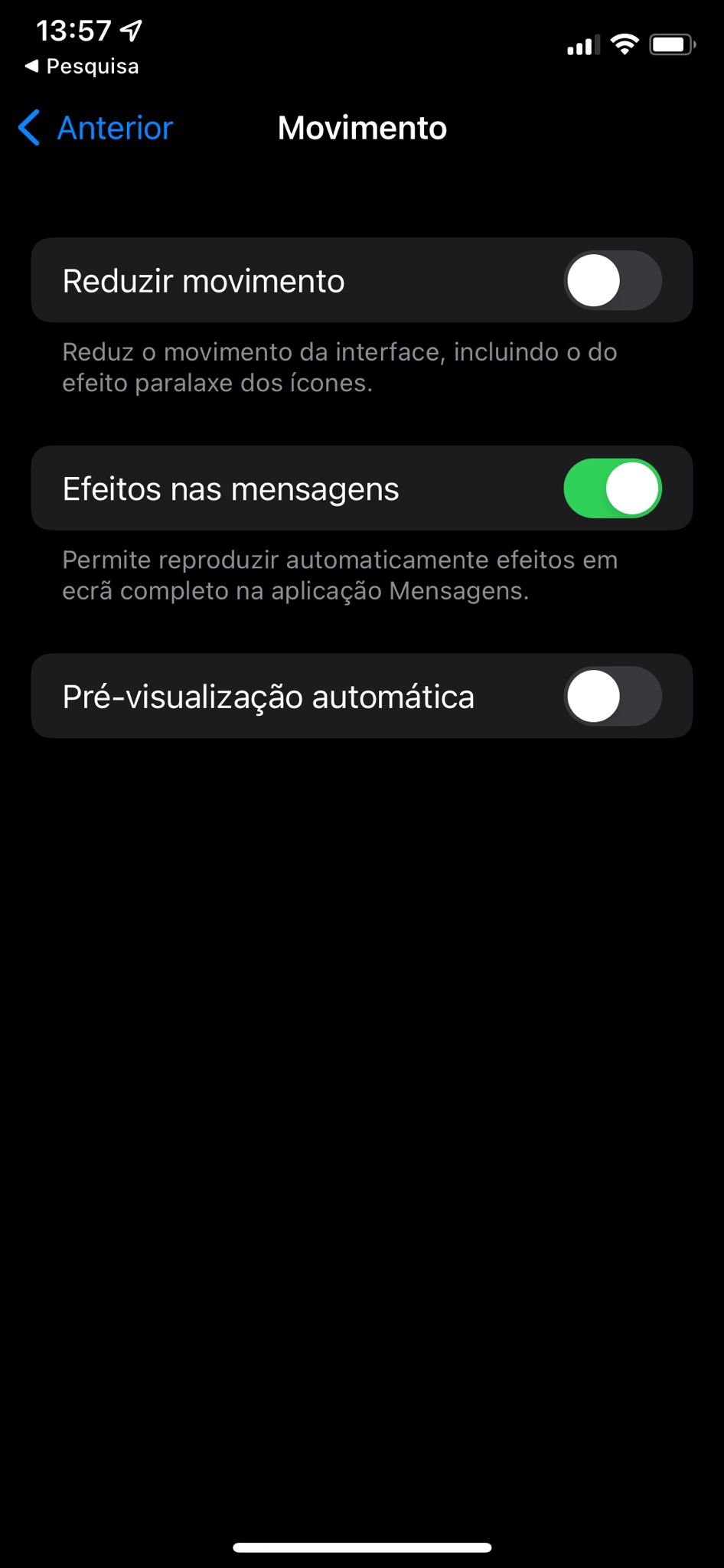Viewport: 724px width, 1568px height.
Task: Go back using the Anterior button
Action: click(x=96, y=128)
